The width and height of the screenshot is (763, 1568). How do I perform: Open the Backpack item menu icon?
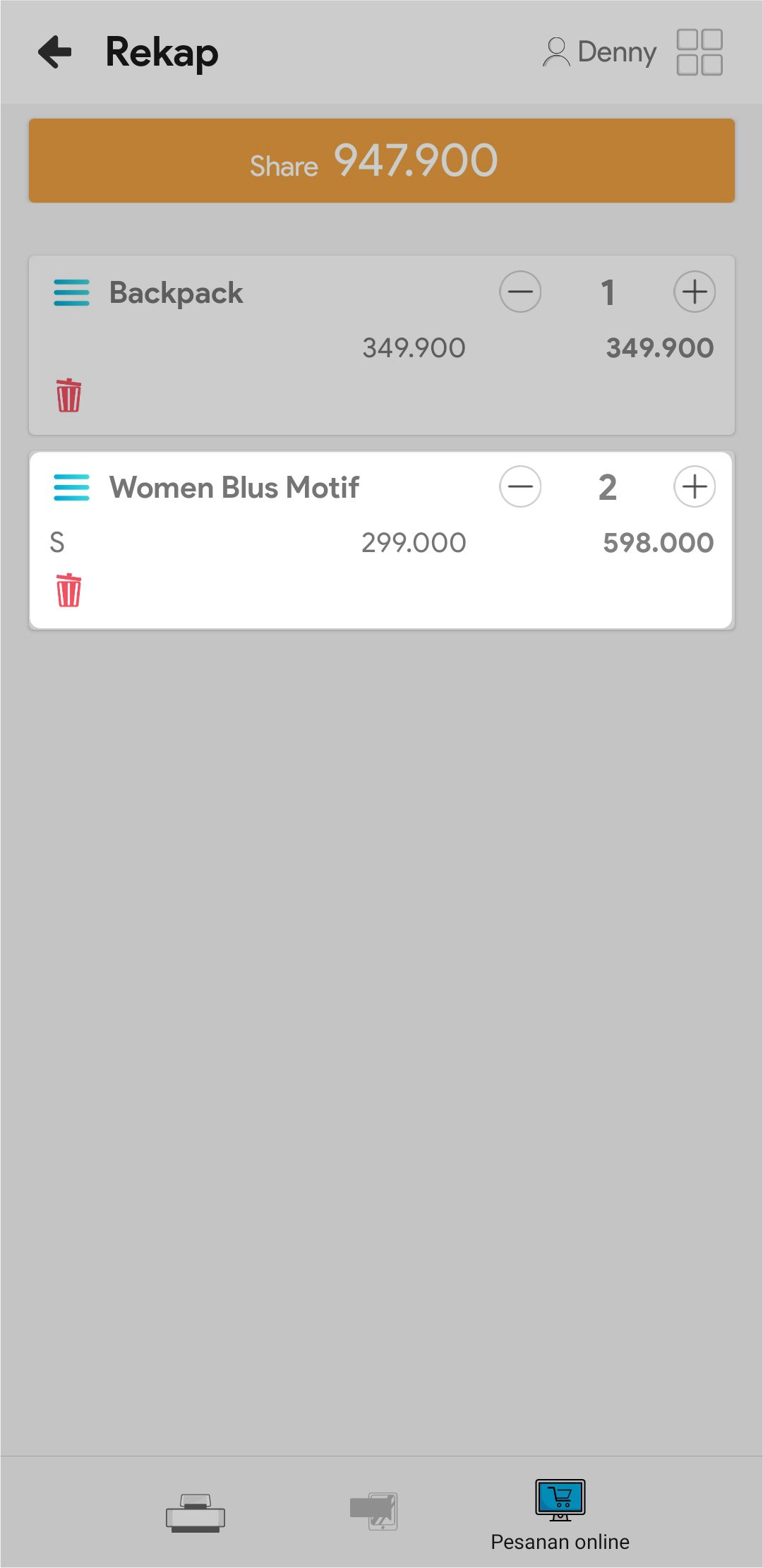71,292
